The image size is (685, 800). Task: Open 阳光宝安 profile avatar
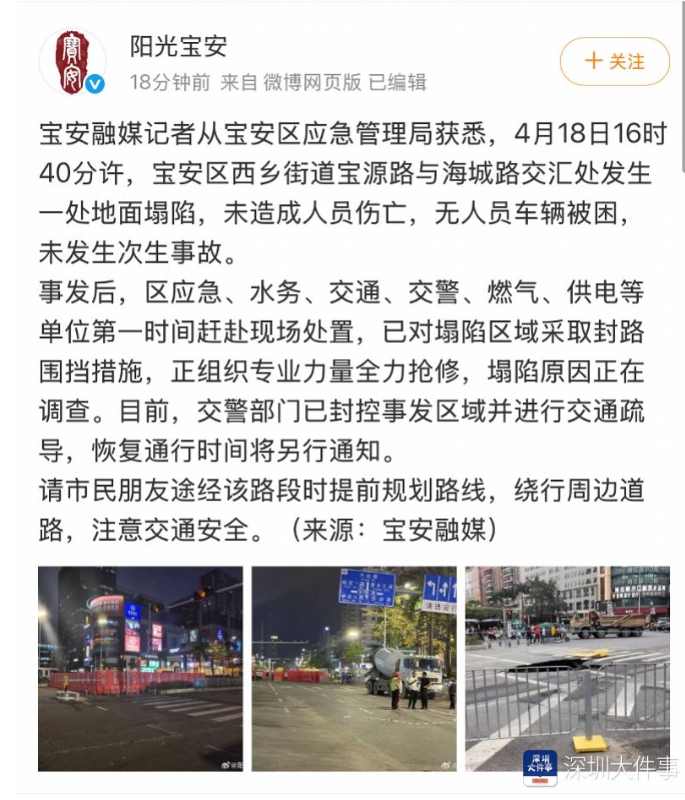coord(72,62)
